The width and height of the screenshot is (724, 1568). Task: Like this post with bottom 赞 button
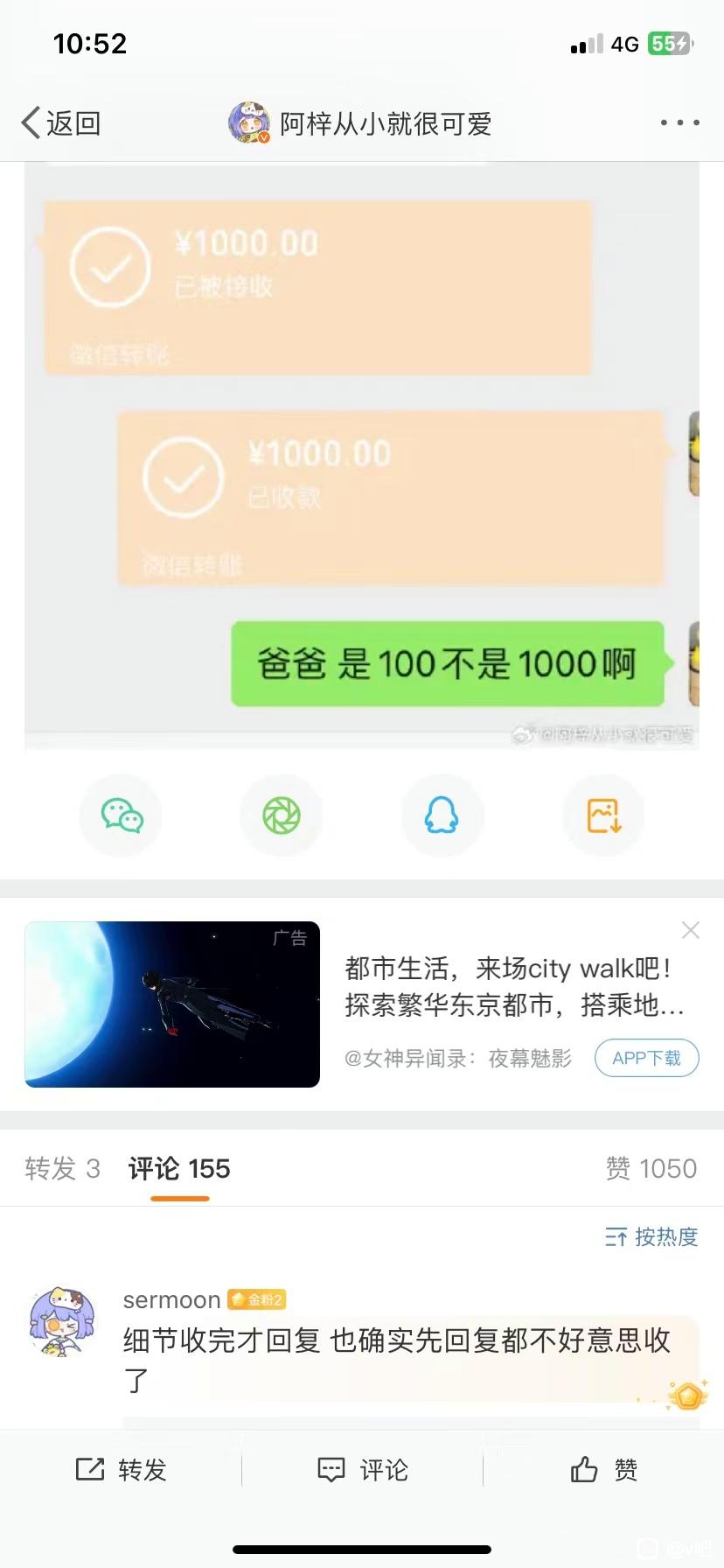click(603, 1469)
